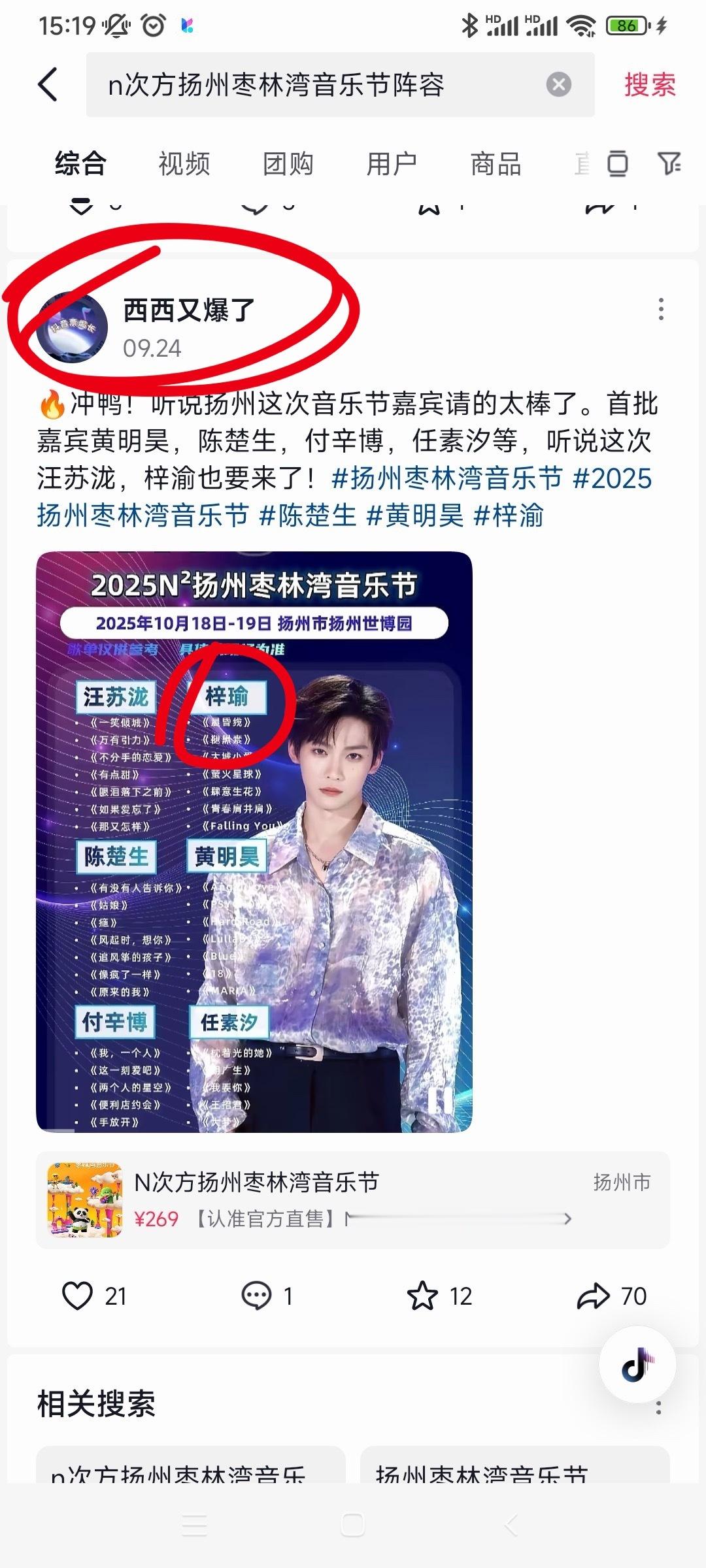Open hashtag #扬州枣林湾音乐节

tap(447, 478)
